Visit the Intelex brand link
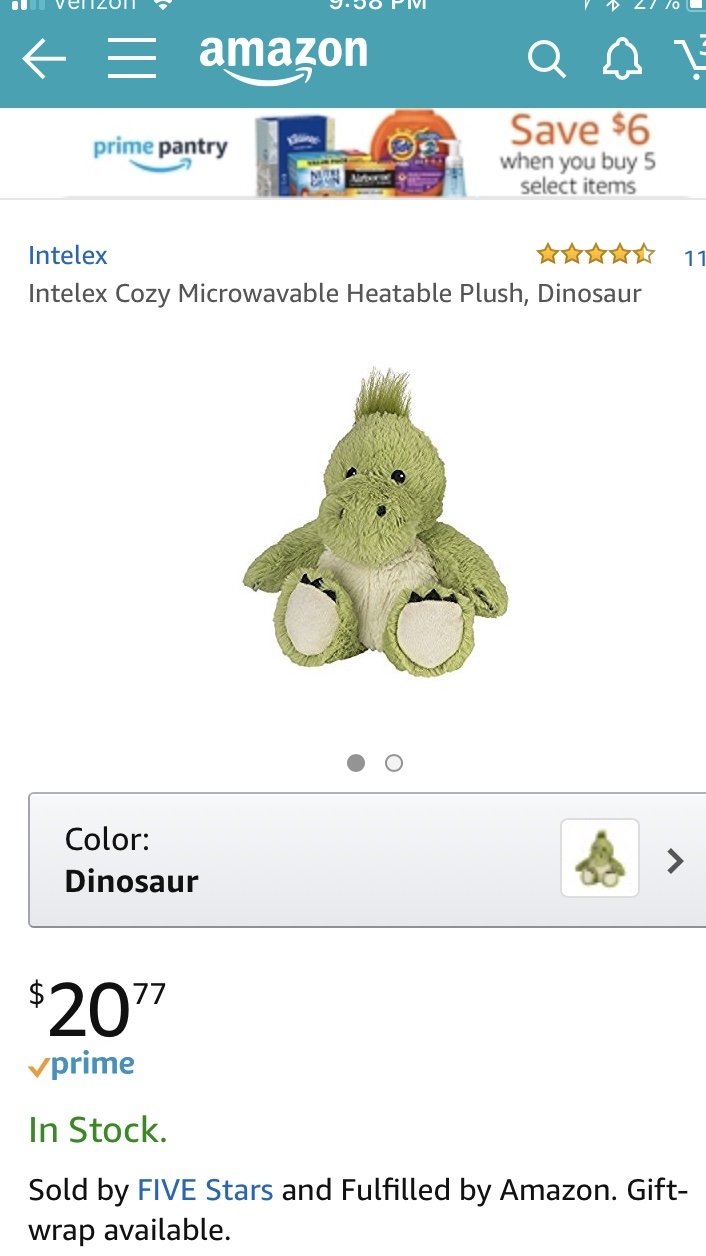Screen dimensions: 706x1256 68,255
